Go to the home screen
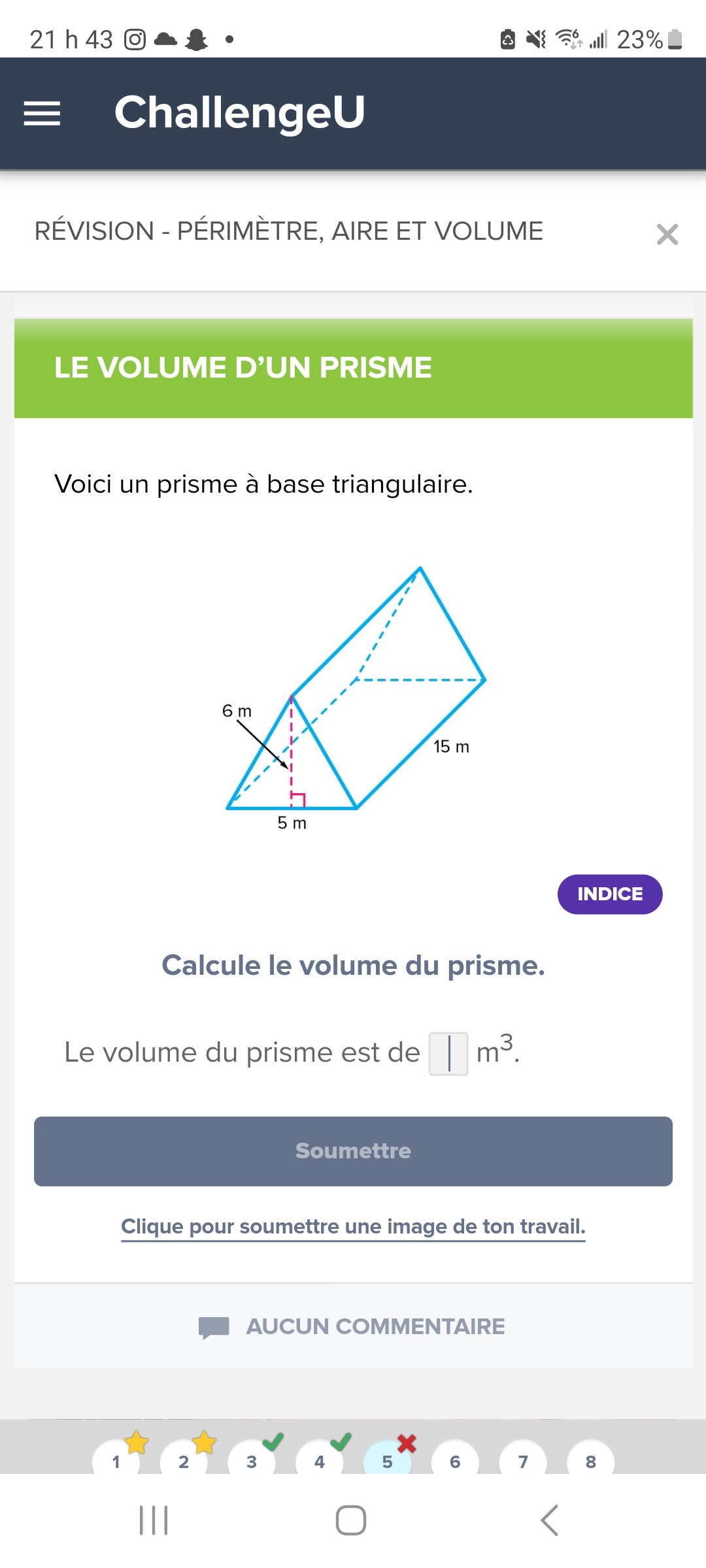This screenshot has width=706, height=1568. [x=351, y=1520]
